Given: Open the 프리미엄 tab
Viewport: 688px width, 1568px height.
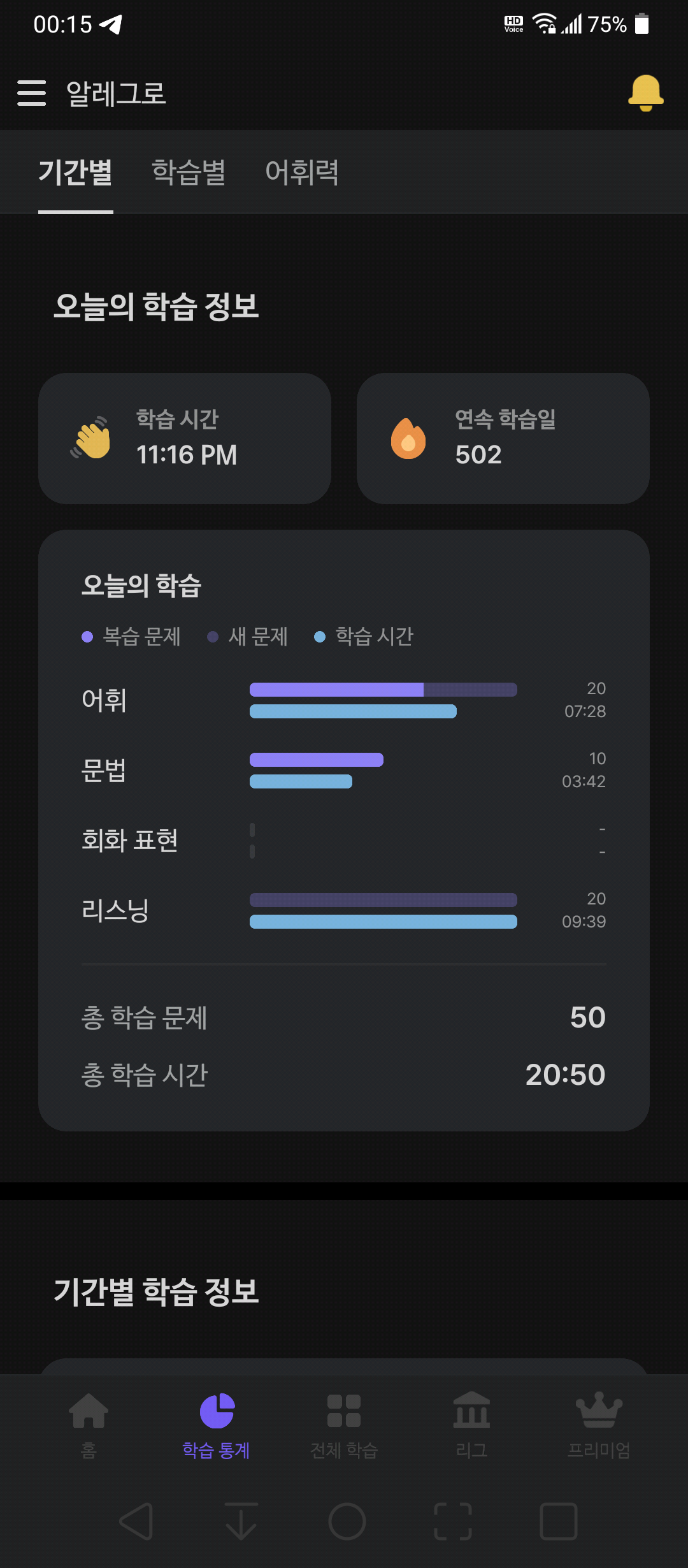Looking at the screenshot, I should [599, 1426].
